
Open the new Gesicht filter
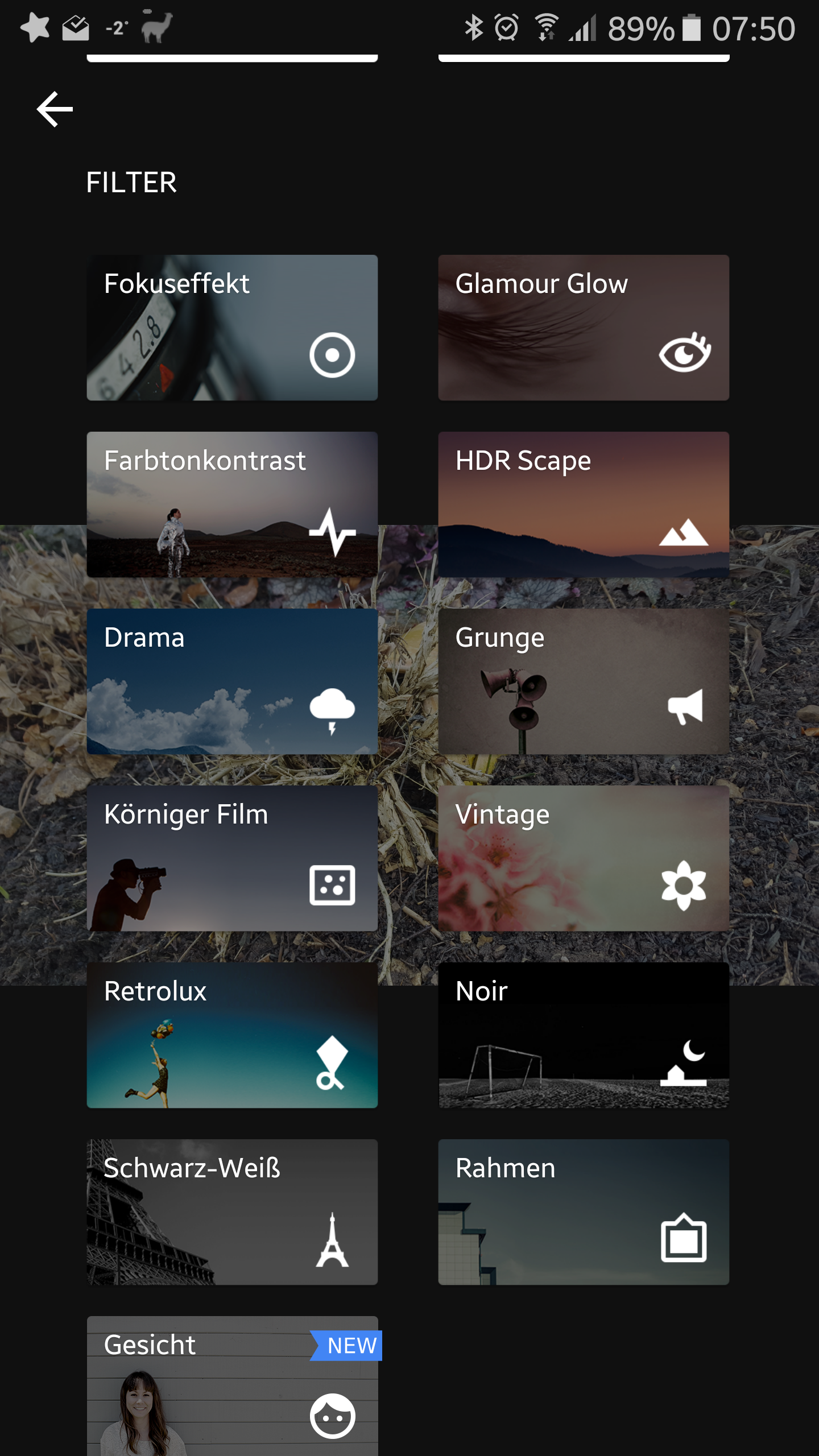click(232, 1388)
